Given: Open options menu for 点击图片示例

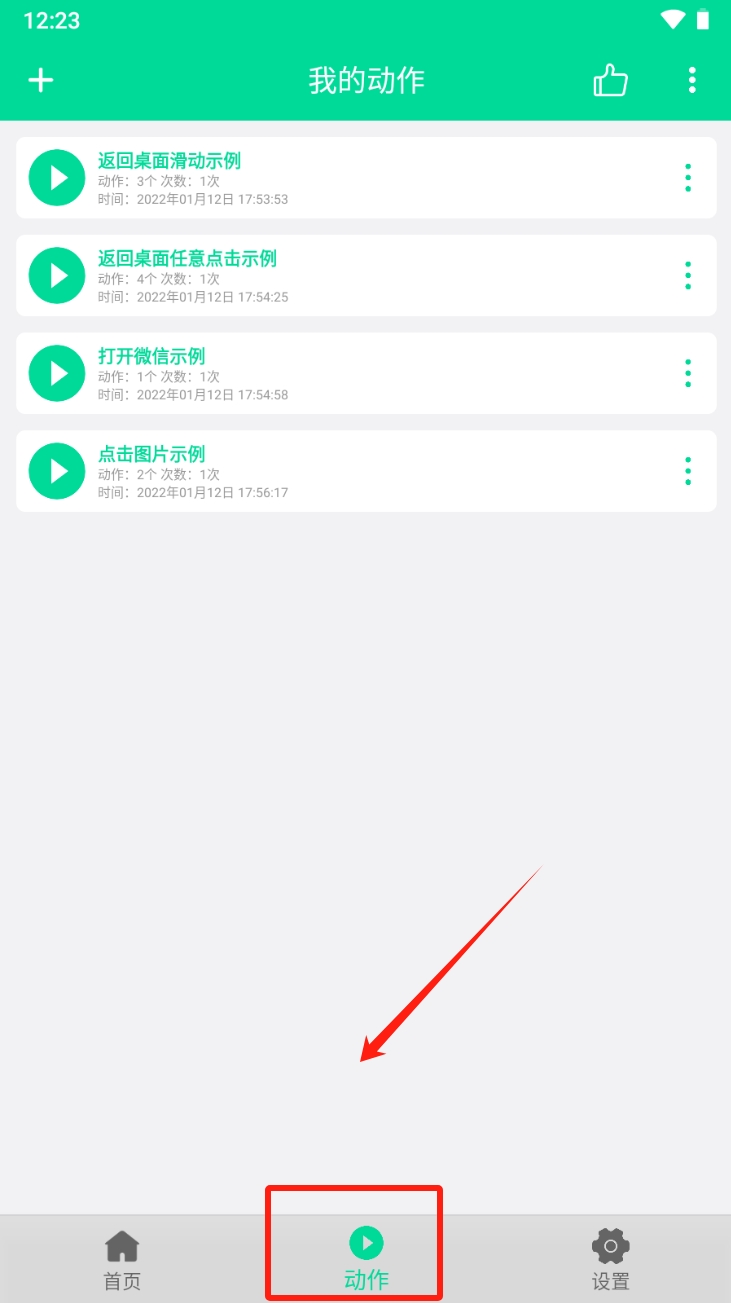Looking at the screenshot, I should [x=688, y=471].
